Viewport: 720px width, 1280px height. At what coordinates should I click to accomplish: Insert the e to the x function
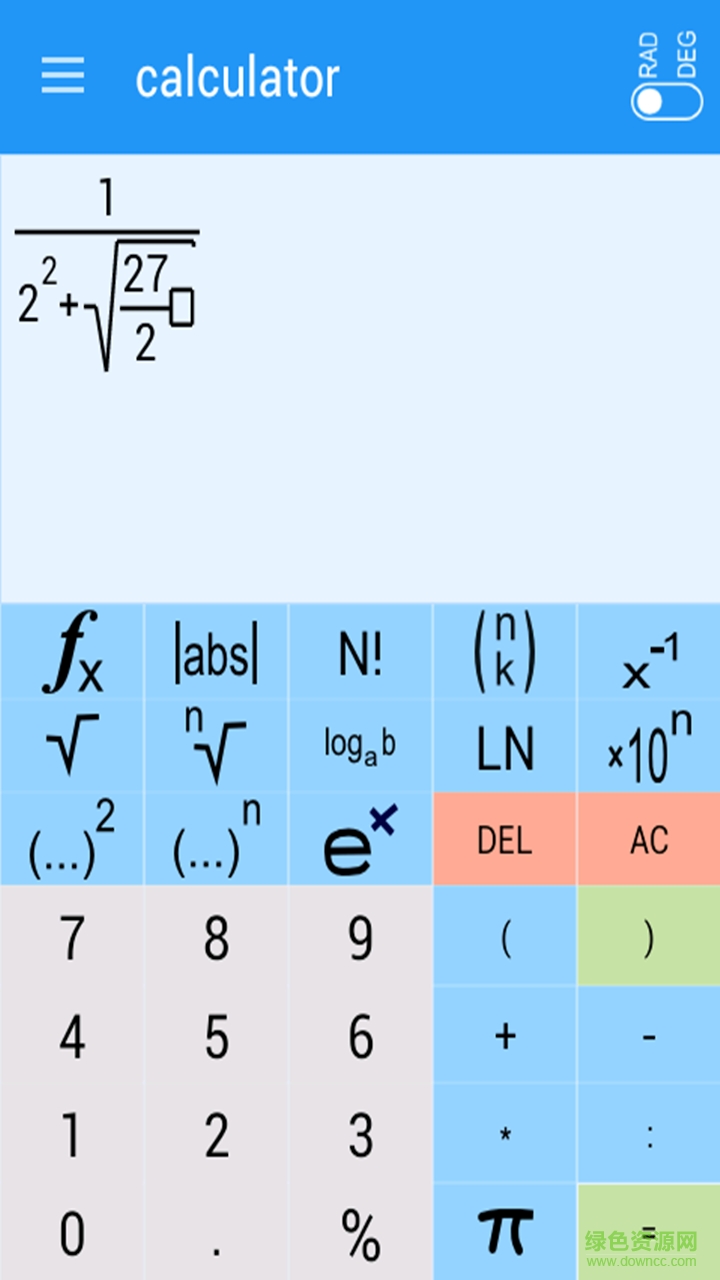pyautogui.click(x=360, y=838)
